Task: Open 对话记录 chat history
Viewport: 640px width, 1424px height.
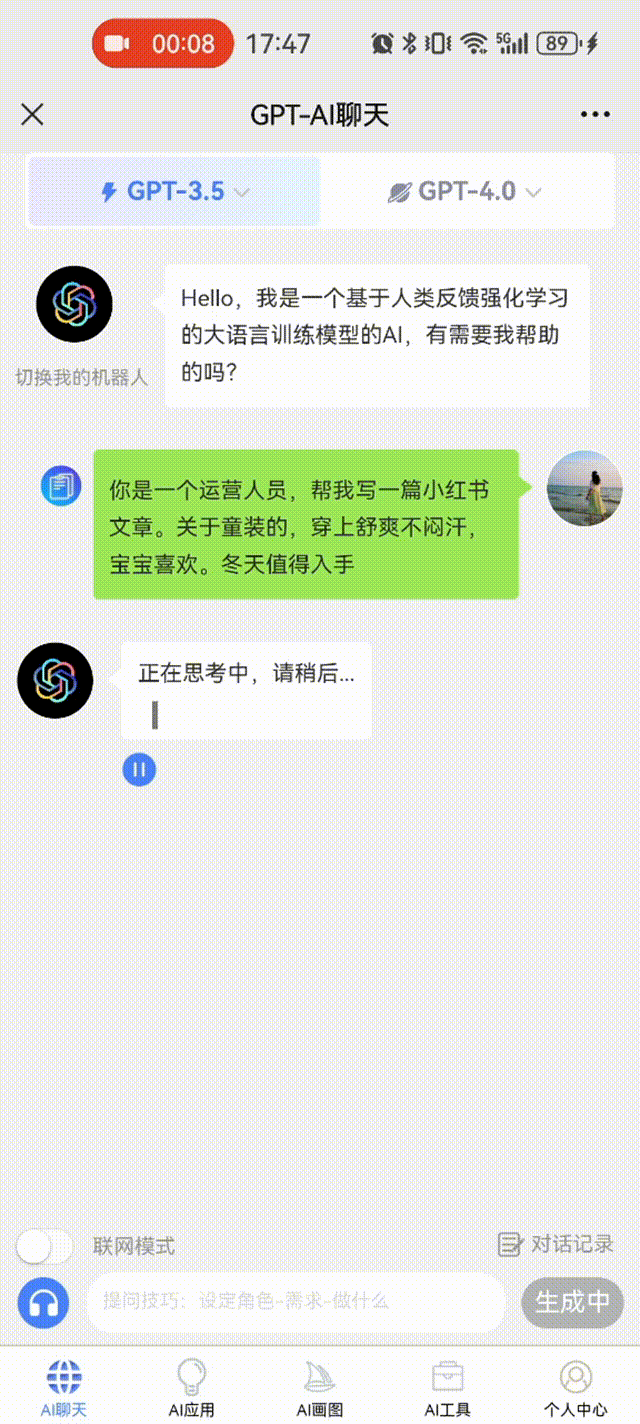Action: 556,1244
